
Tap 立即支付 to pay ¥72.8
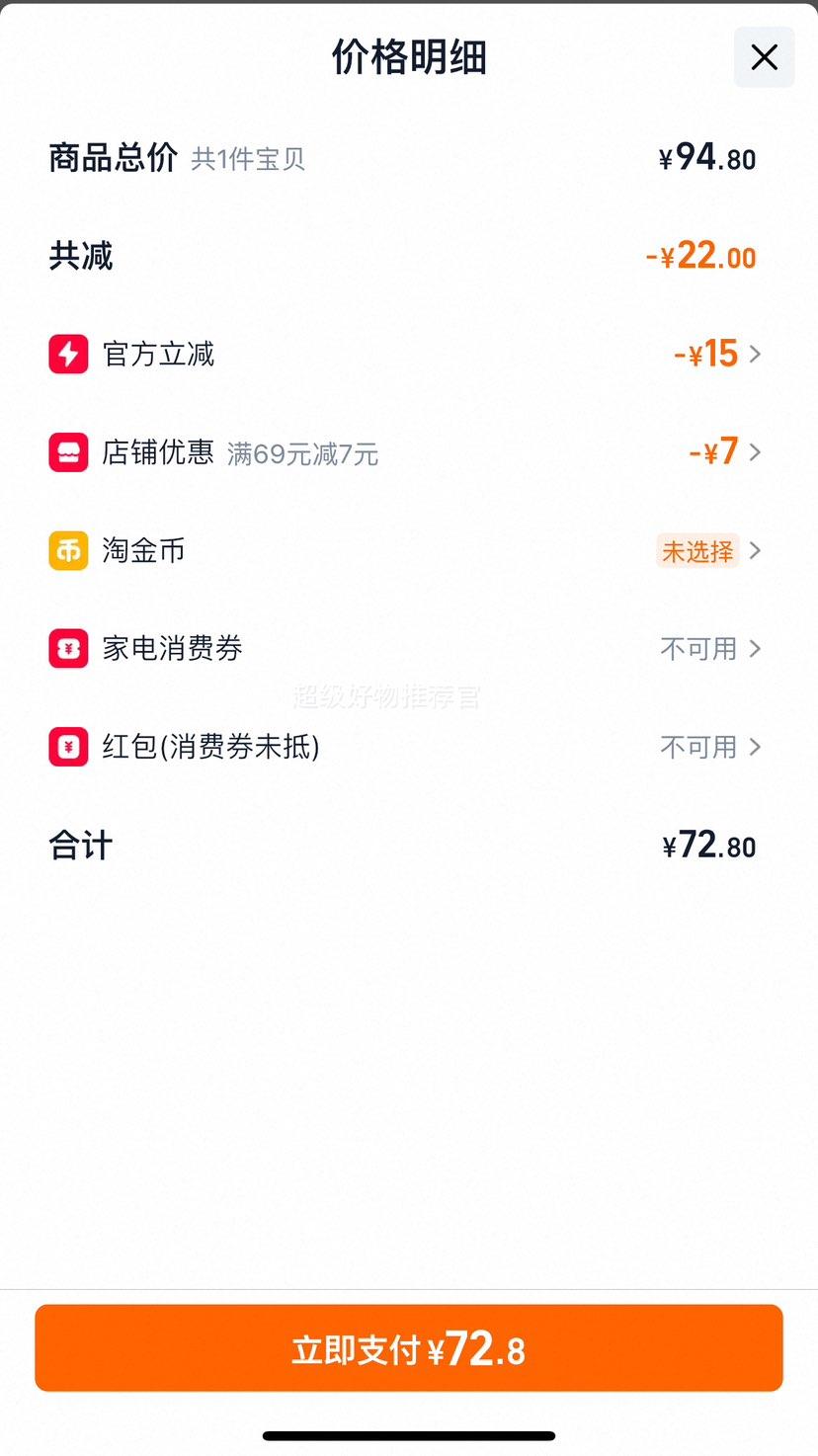pyautogui.click(x=409, y=1348)
